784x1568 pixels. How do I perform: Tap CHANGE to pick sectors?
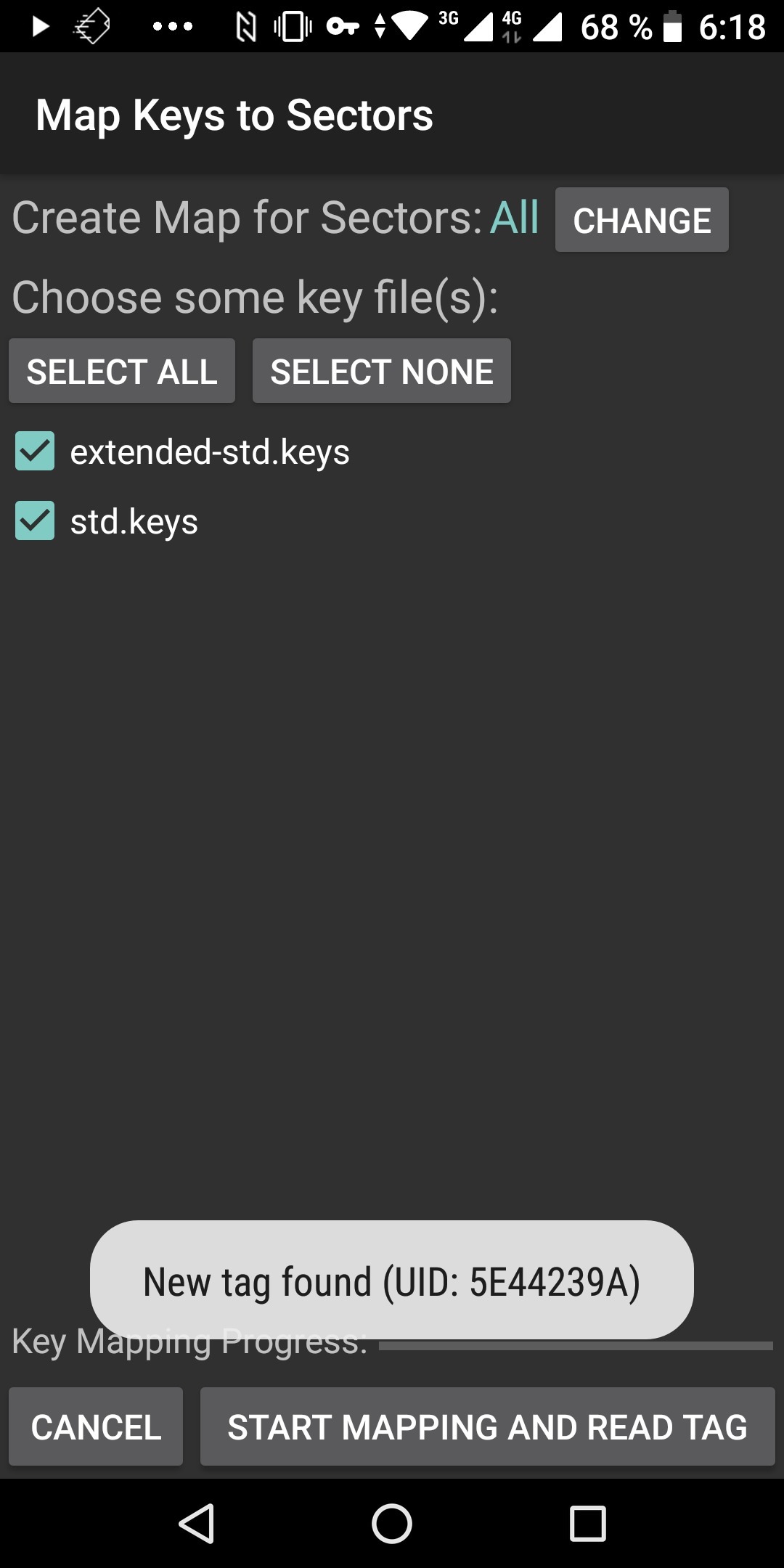pos(642,220)
